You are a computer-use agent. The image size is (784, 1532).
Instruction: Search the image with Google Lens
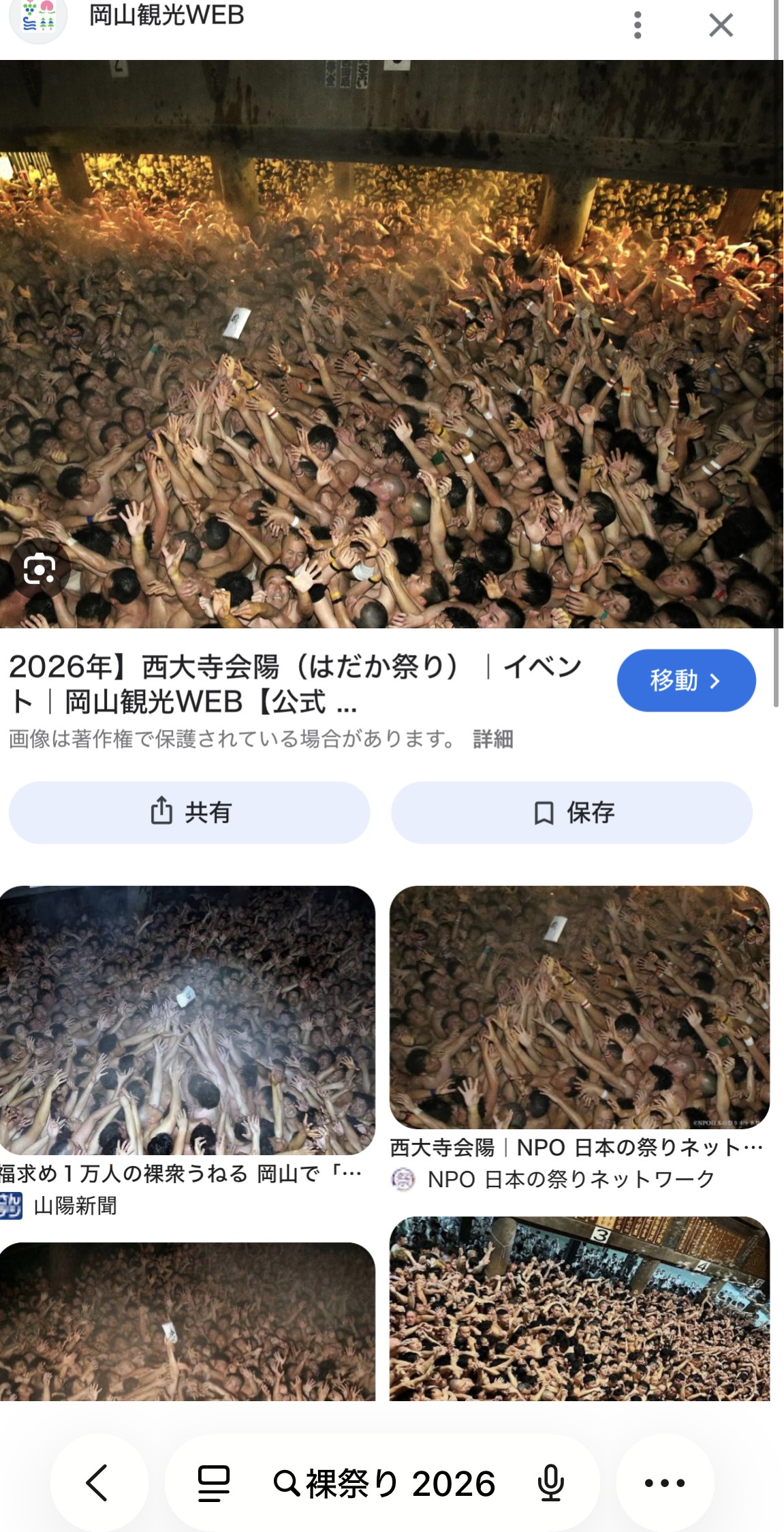tap(39, 569)
